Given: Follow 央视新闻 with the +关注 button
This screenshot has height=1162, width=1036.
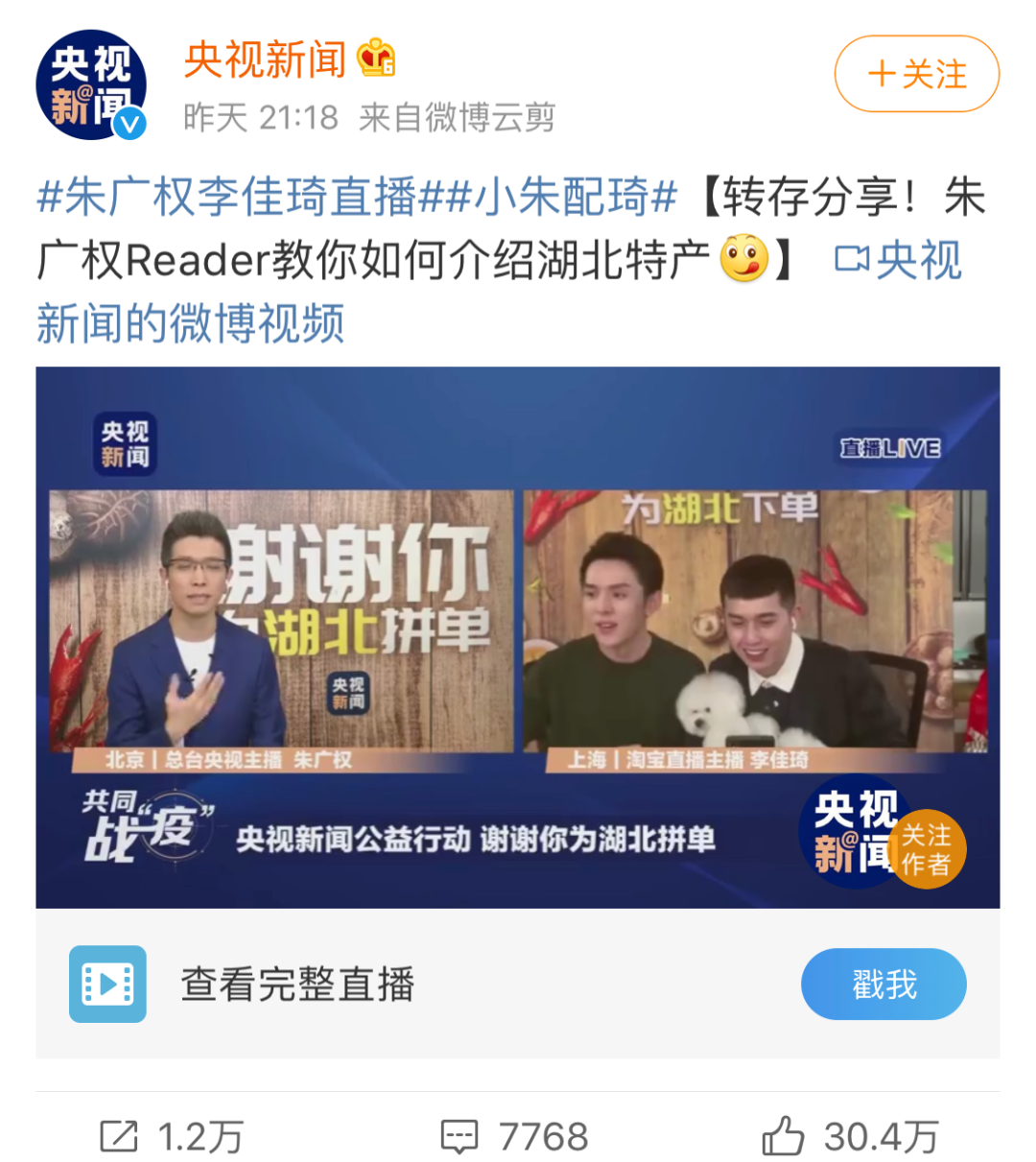Looking at the screenshot, I should pos(916,74).
